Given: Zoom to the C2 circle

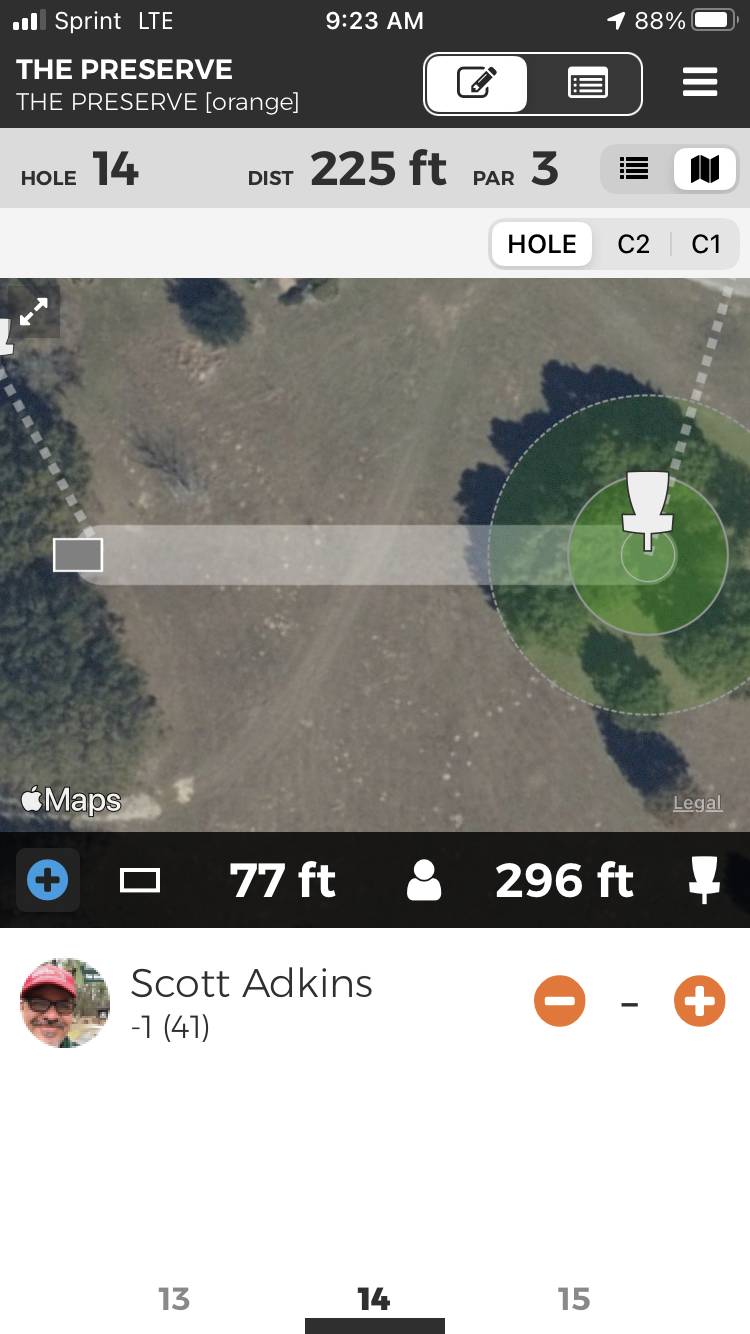Looking at the screenshot, I should point(633,244).
